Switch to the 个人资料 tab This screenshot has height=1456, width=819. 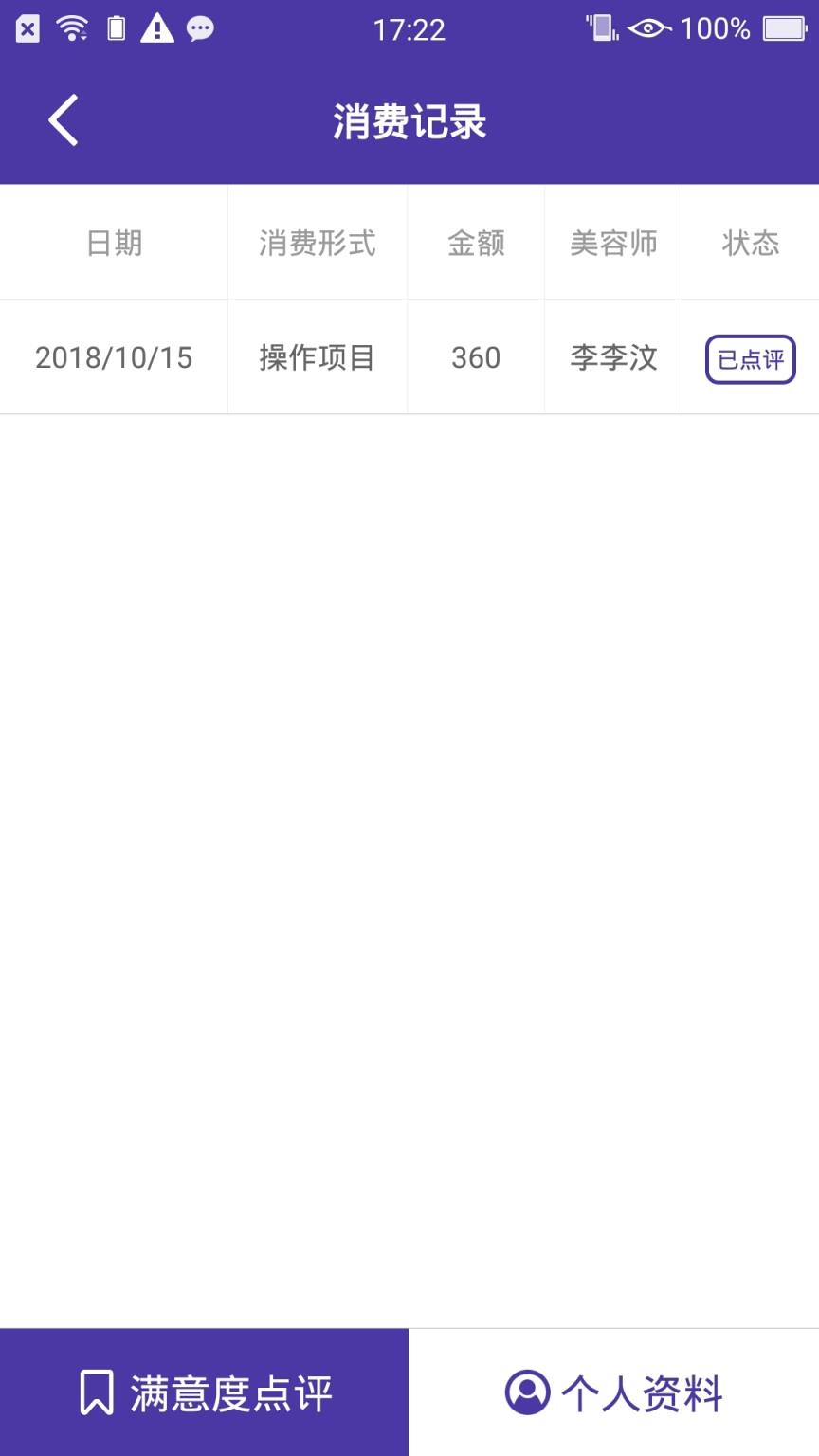point(614,1392)
